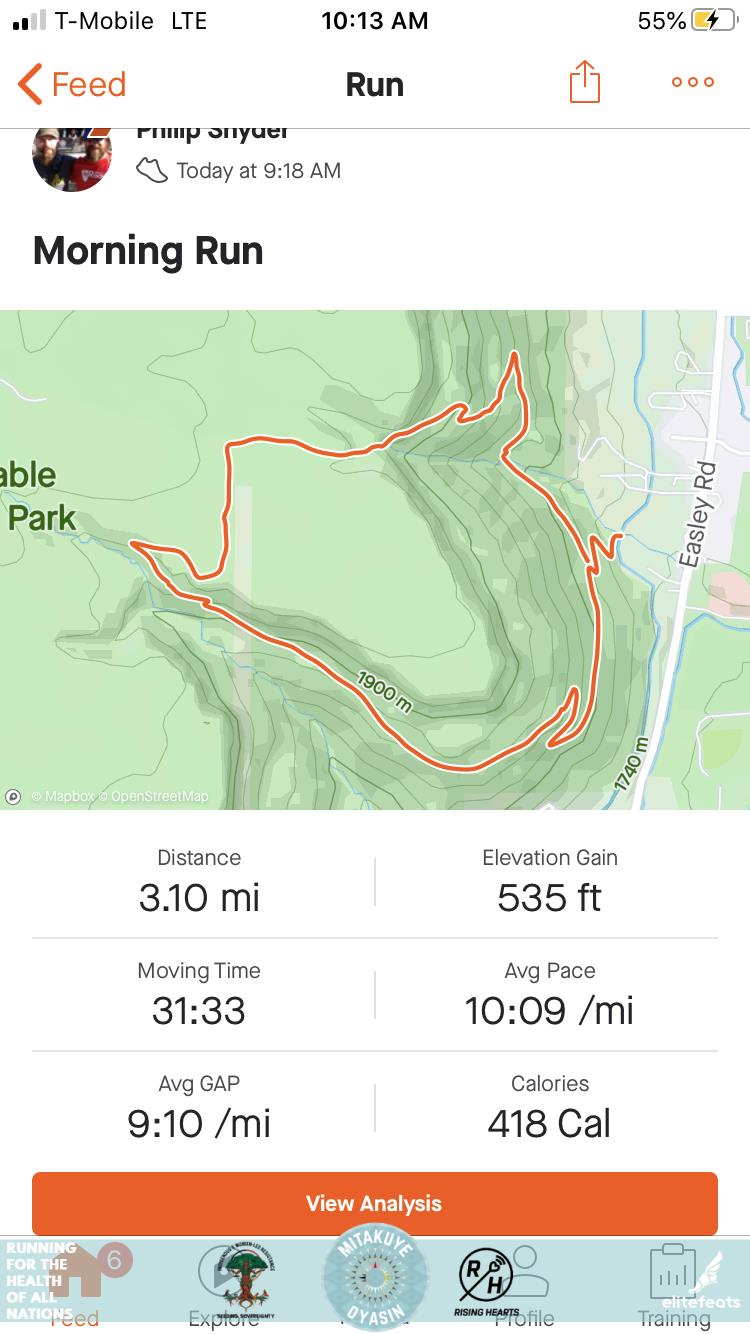Go back to the Feed
Image resolution: width=750 pixels, height=1334 pixels.
72,84
